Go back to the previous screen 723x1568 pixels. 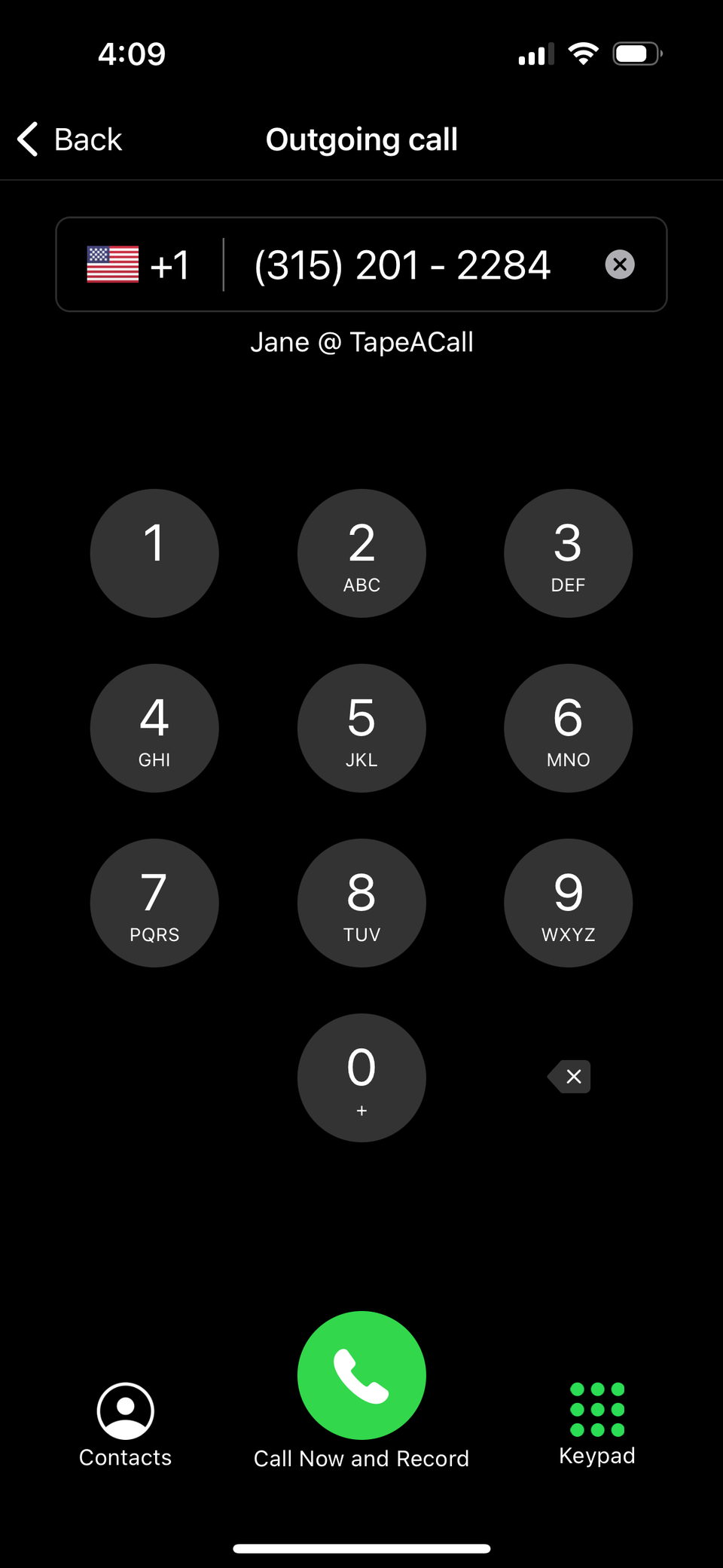pyautogui.click(x=69, y=139)
